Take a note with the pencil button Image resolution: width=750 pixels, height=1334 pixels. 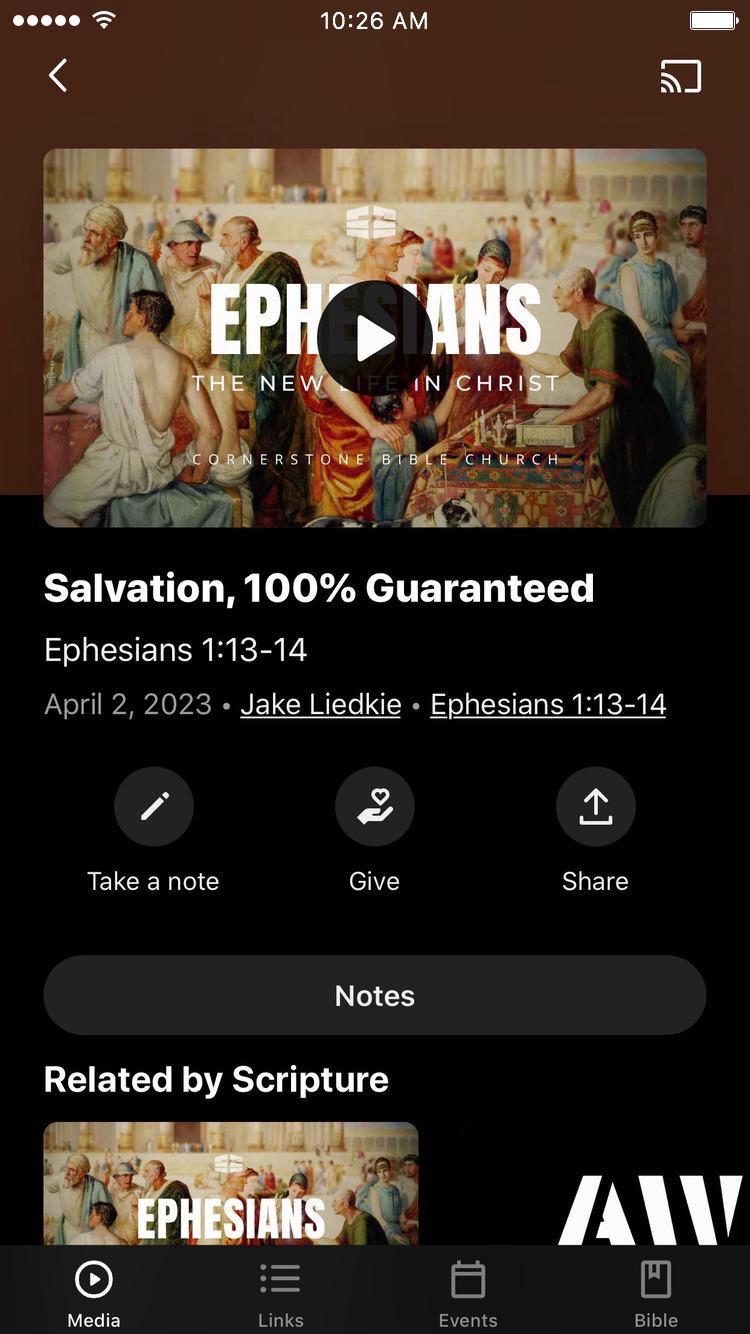tap(154, 807)
